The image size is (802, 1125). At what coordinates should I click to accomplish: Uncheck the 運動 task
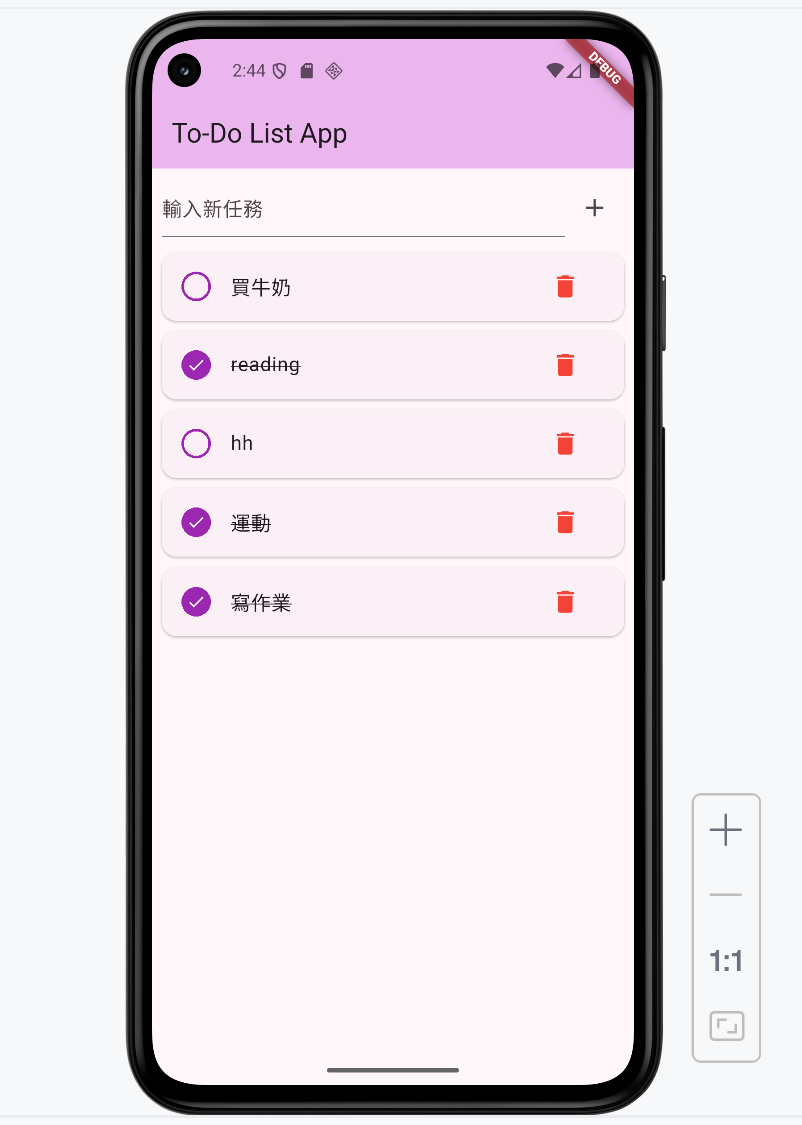[x=196, y=522]
